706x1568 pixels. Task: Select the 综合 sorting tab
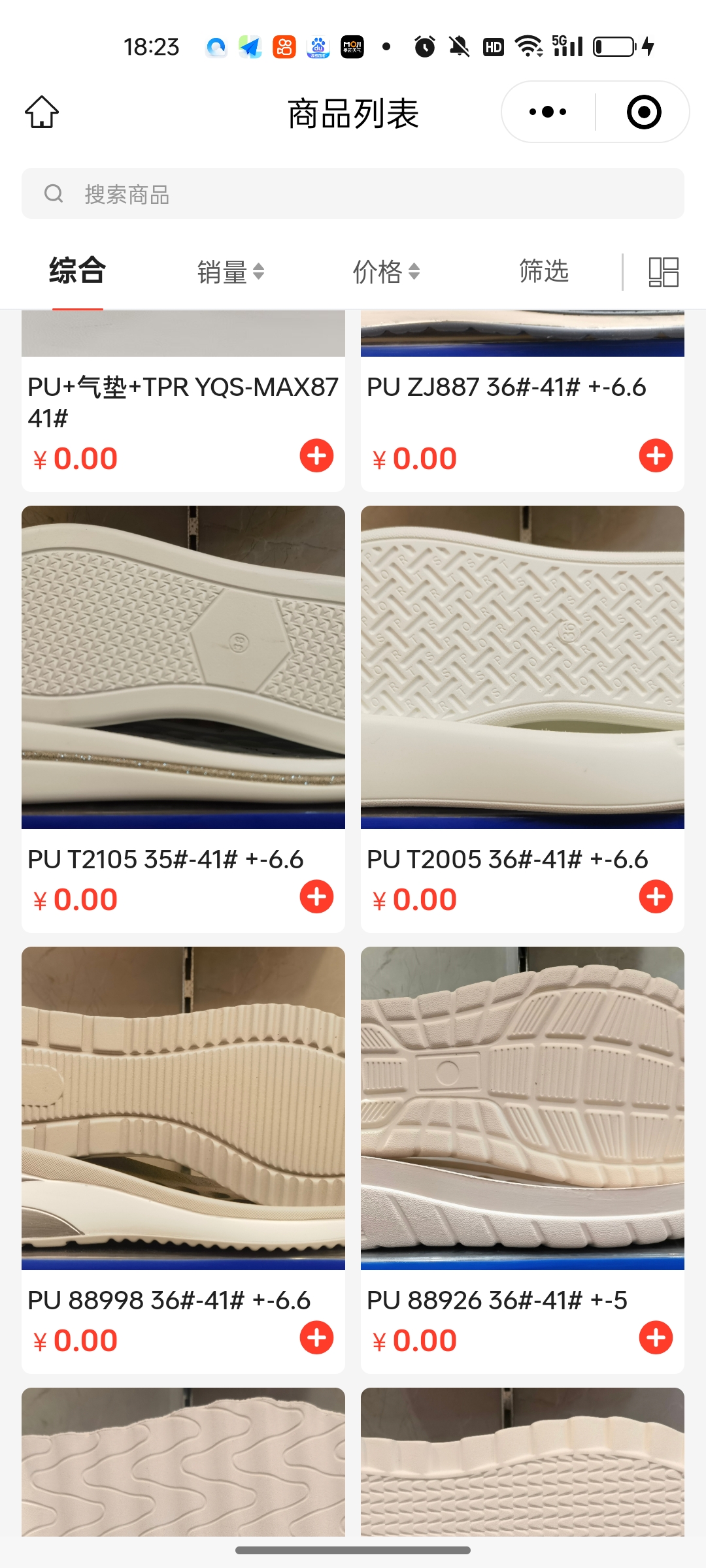77,270
